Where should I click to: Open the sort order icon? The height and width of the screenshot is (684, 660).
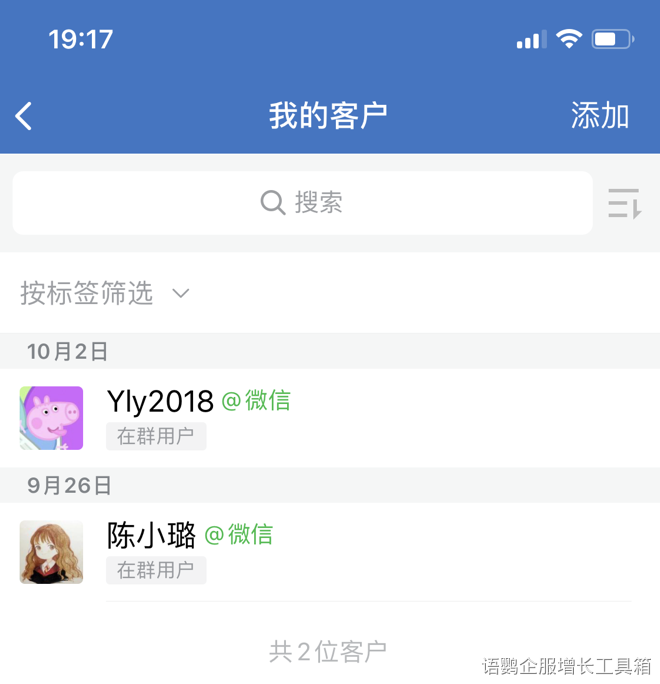point(624,203)
